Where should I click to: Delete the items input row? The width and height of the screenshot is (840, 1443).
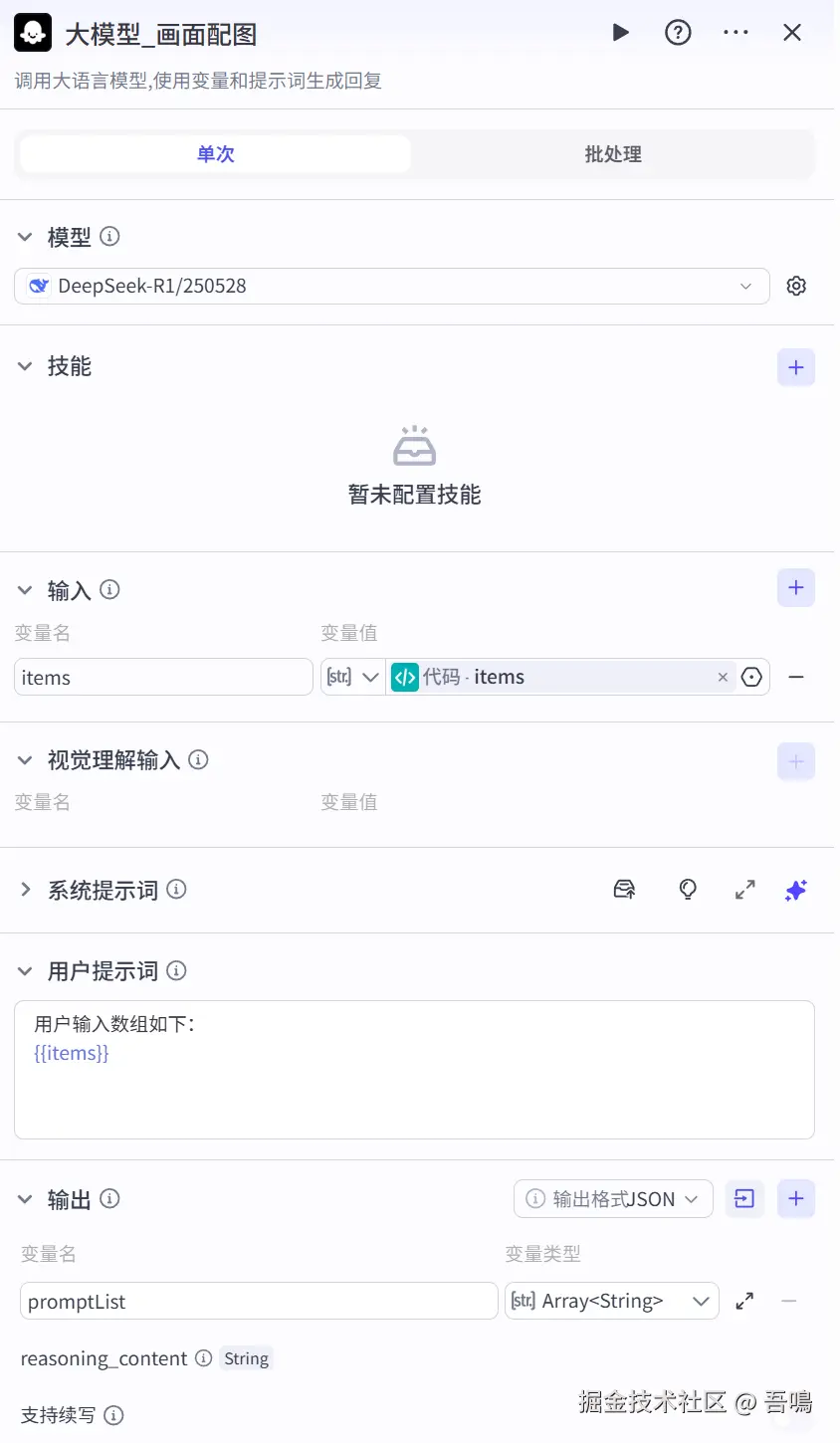(796, 678)
